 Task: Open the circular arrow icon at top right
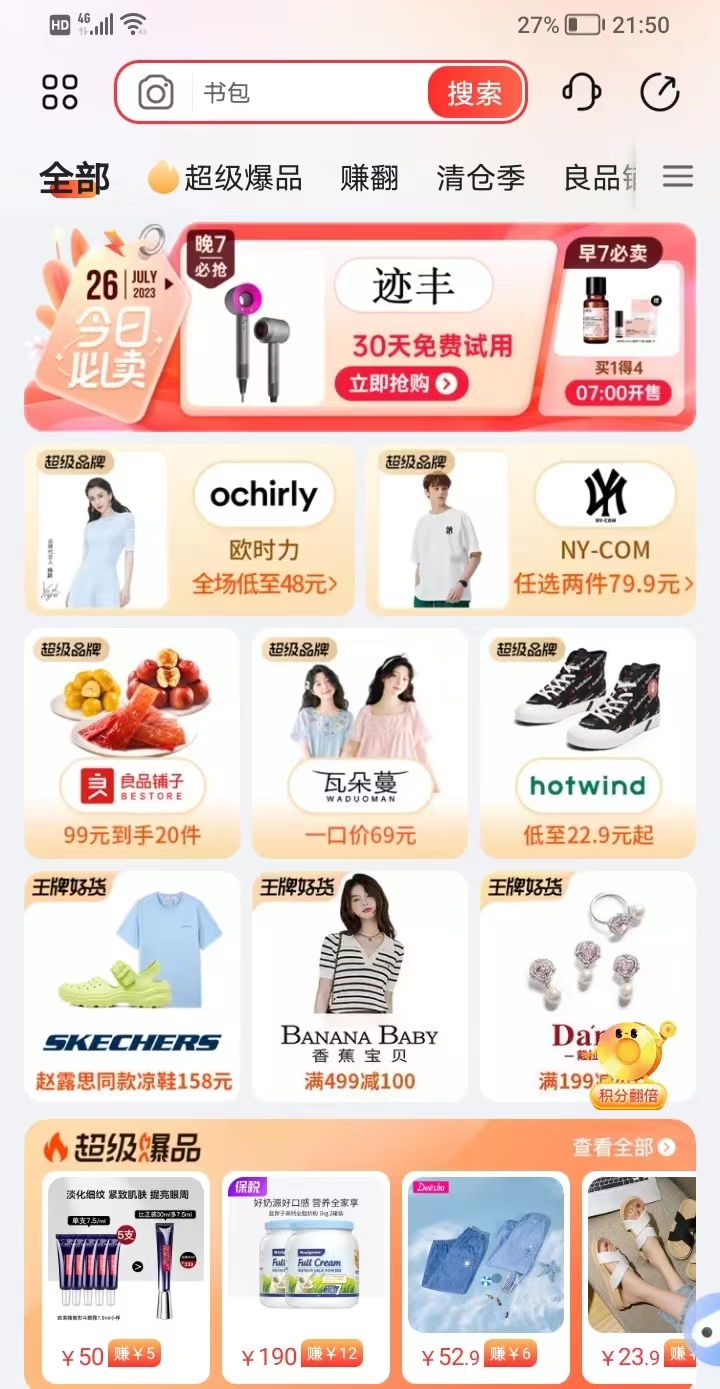tap(660, 92)
